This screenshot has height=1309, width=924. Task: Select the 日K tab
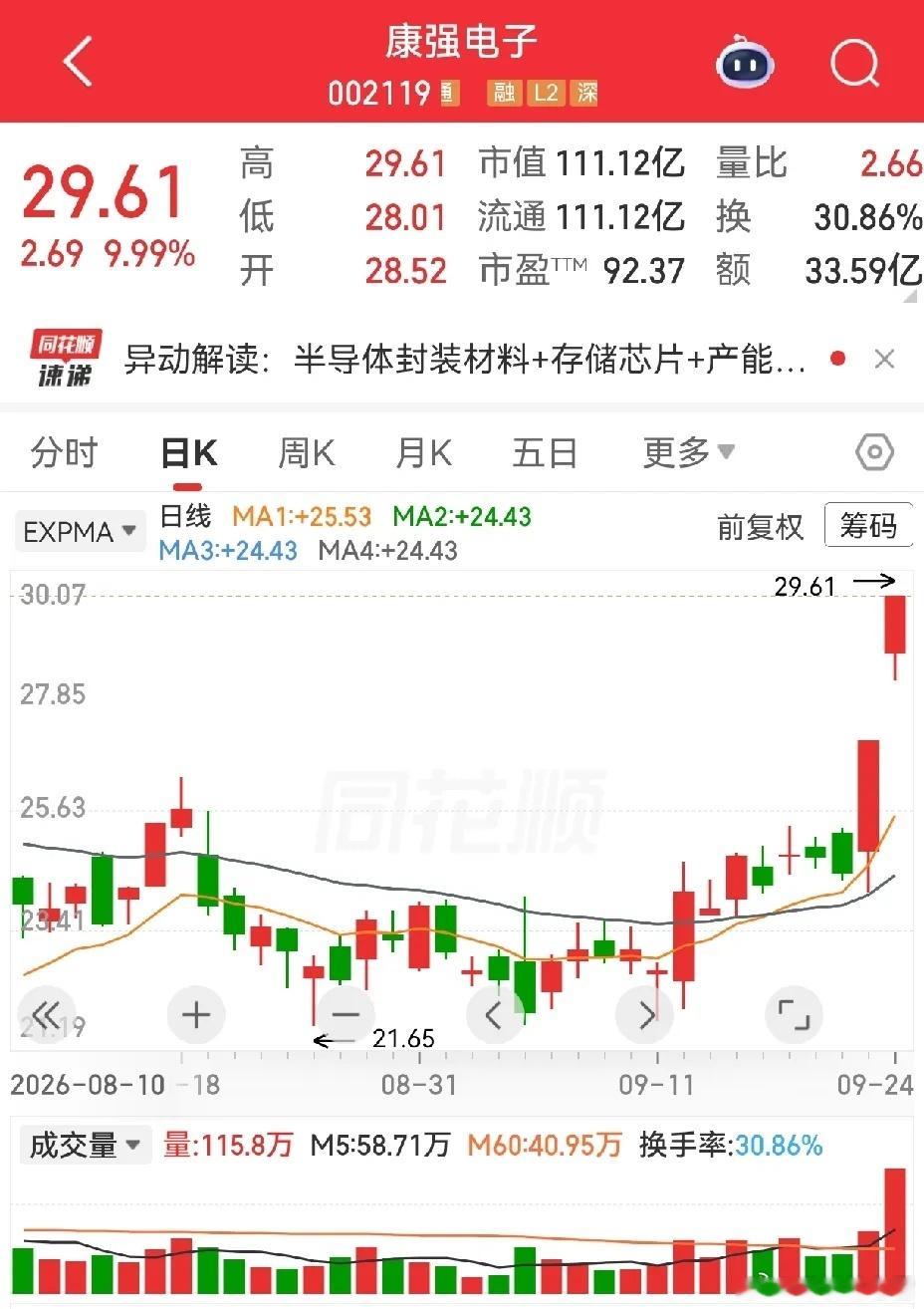[189, 453]
